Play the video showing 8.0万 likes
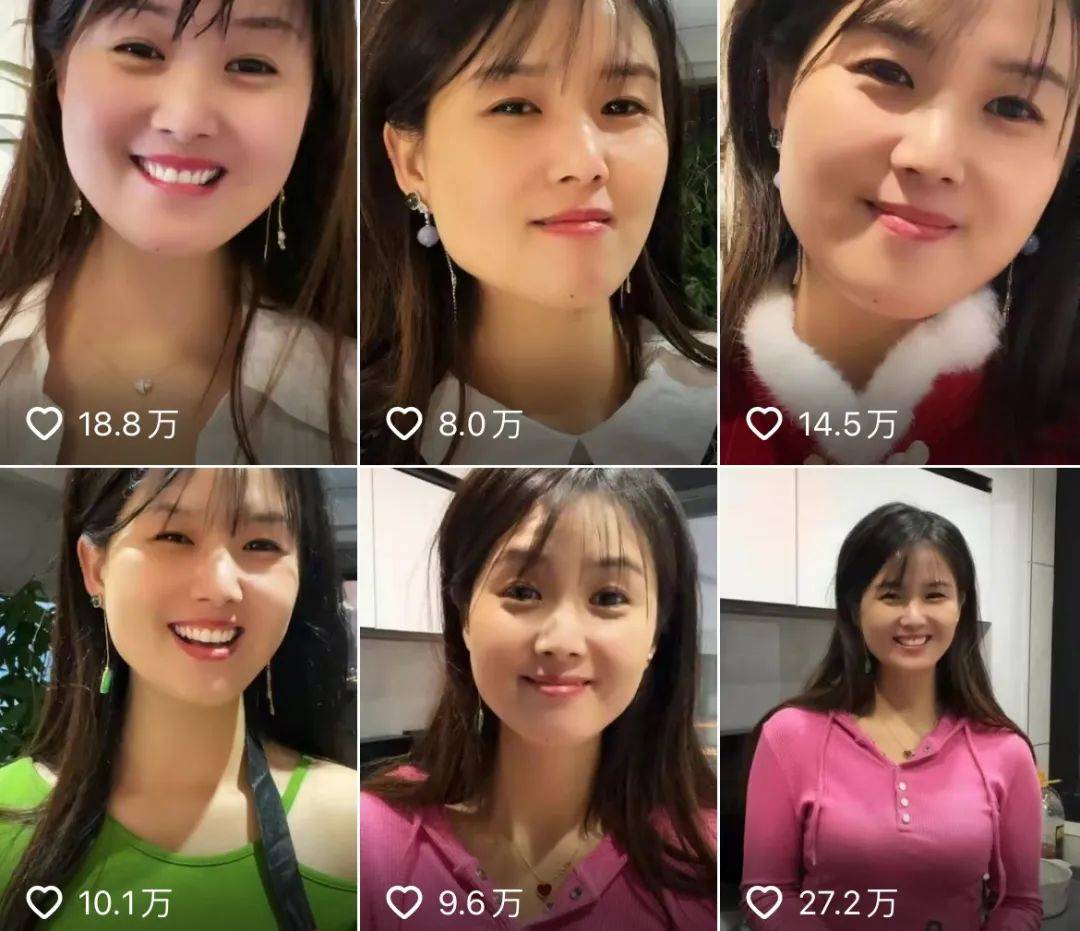 click(538, 232)
